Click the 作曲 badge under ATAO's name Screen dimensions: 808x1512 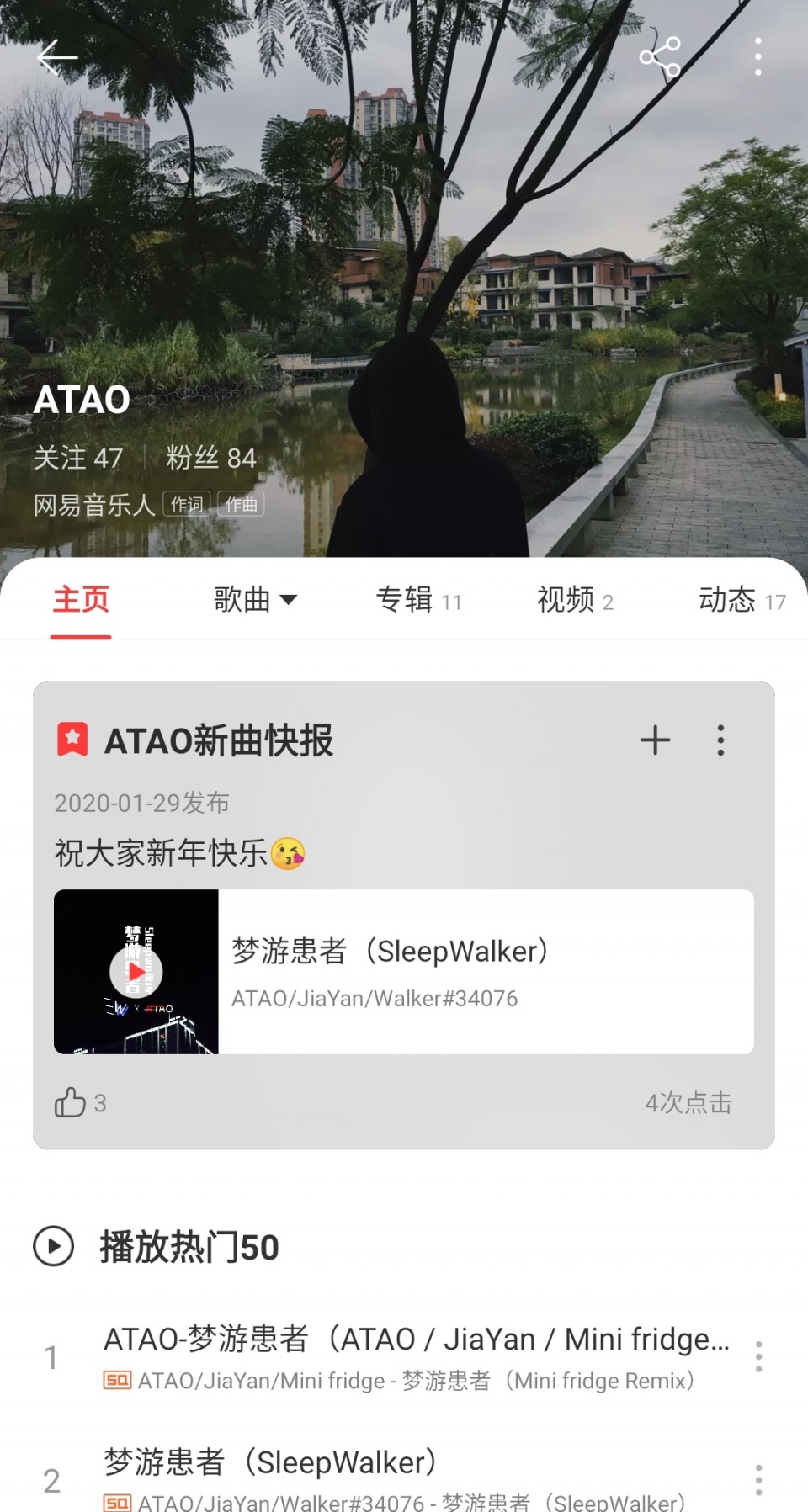click(x=242, y=504)
